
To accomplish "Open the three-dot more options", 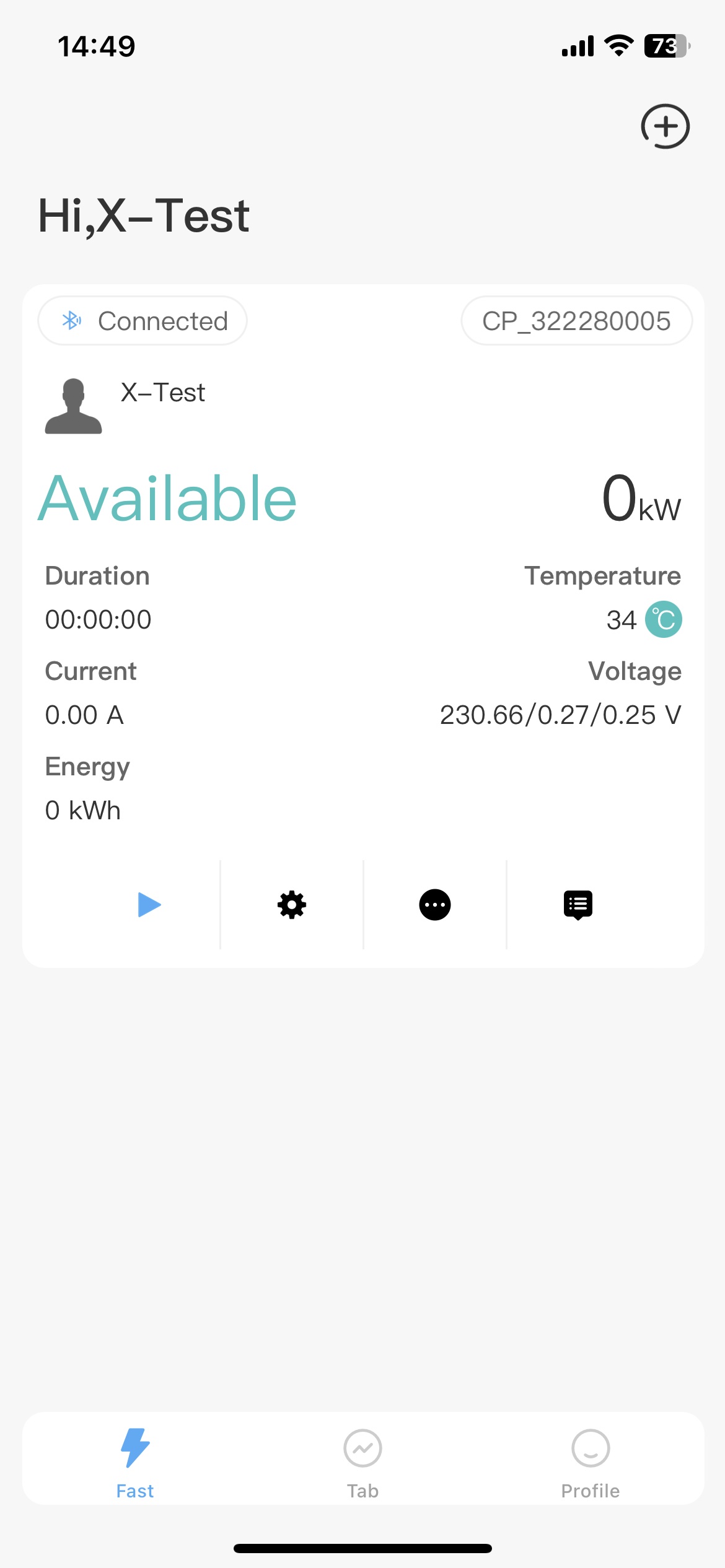I will pos(435,905).
